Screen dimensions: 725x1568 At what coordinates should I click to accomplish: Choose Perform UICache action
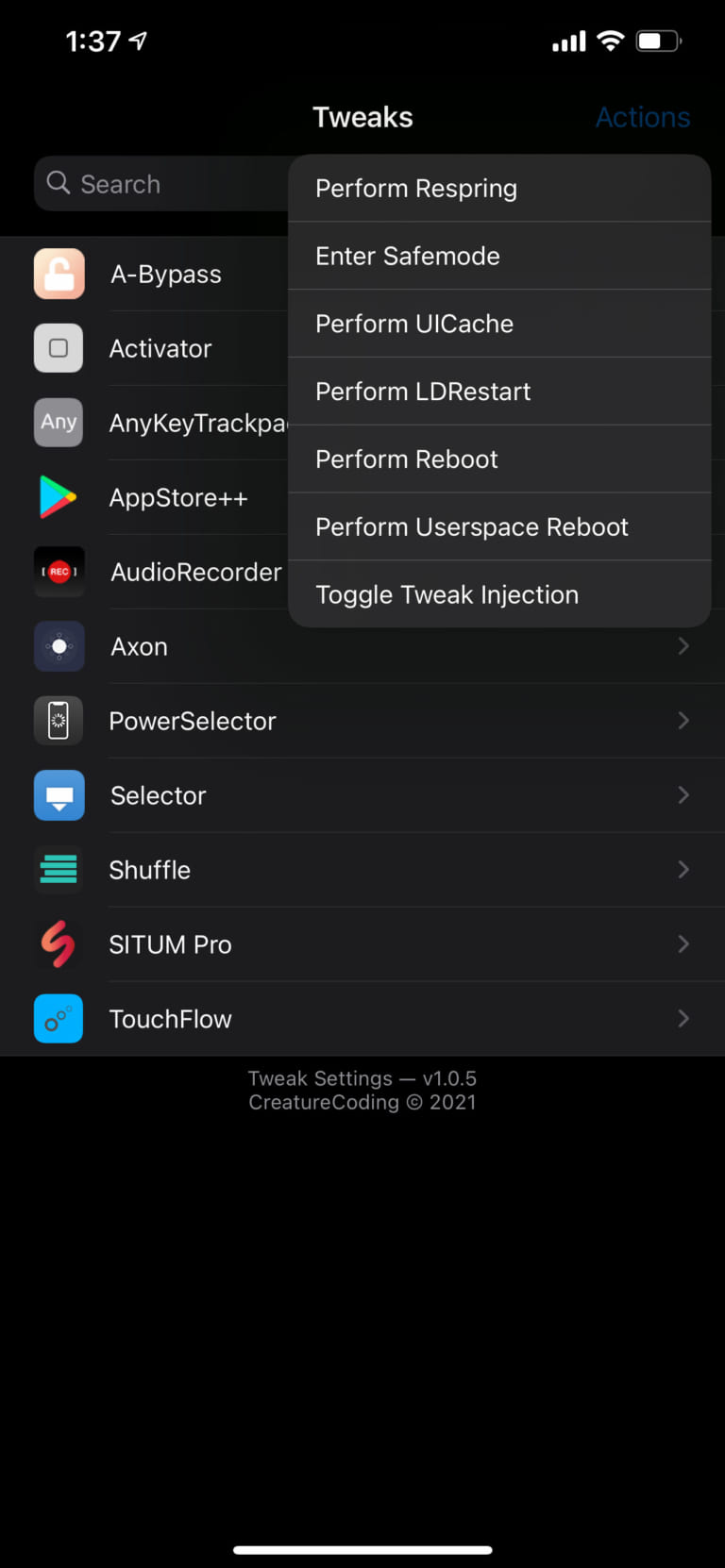point(414,324)
